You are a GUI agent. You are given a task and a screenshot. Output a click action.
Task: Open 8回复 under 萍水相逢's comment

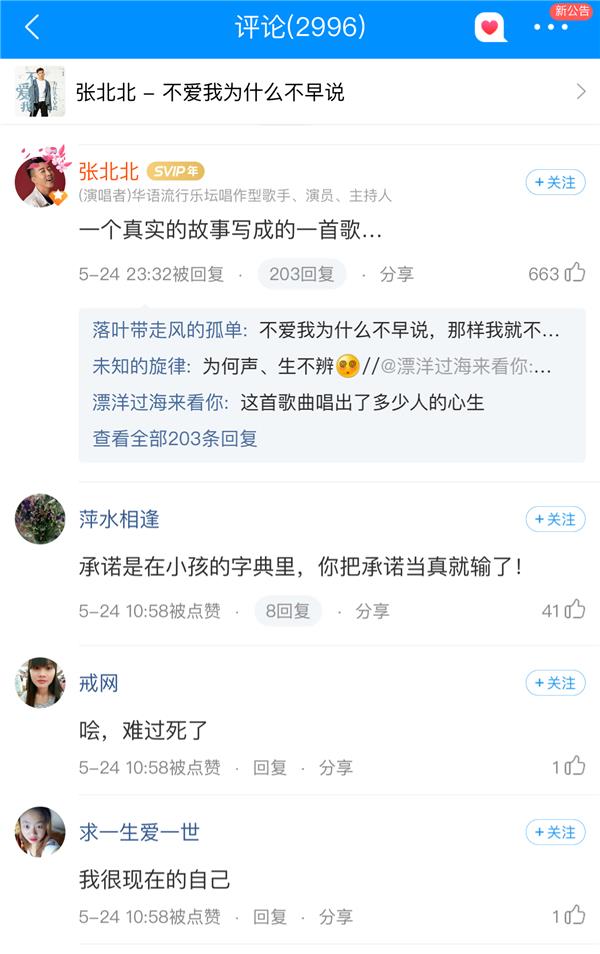point(288,610)
